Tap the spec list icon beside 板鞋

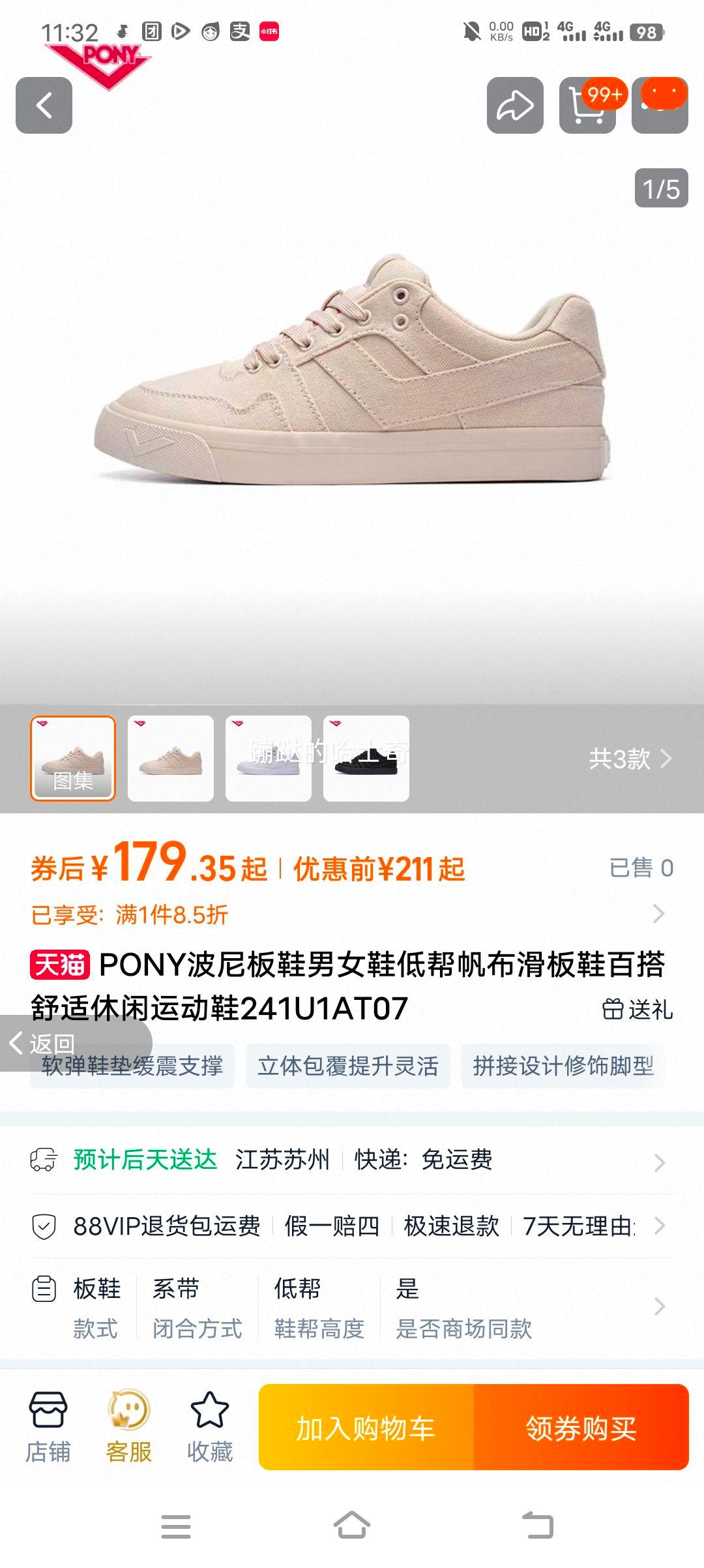pyautogui.click(x=42, y=1288)
